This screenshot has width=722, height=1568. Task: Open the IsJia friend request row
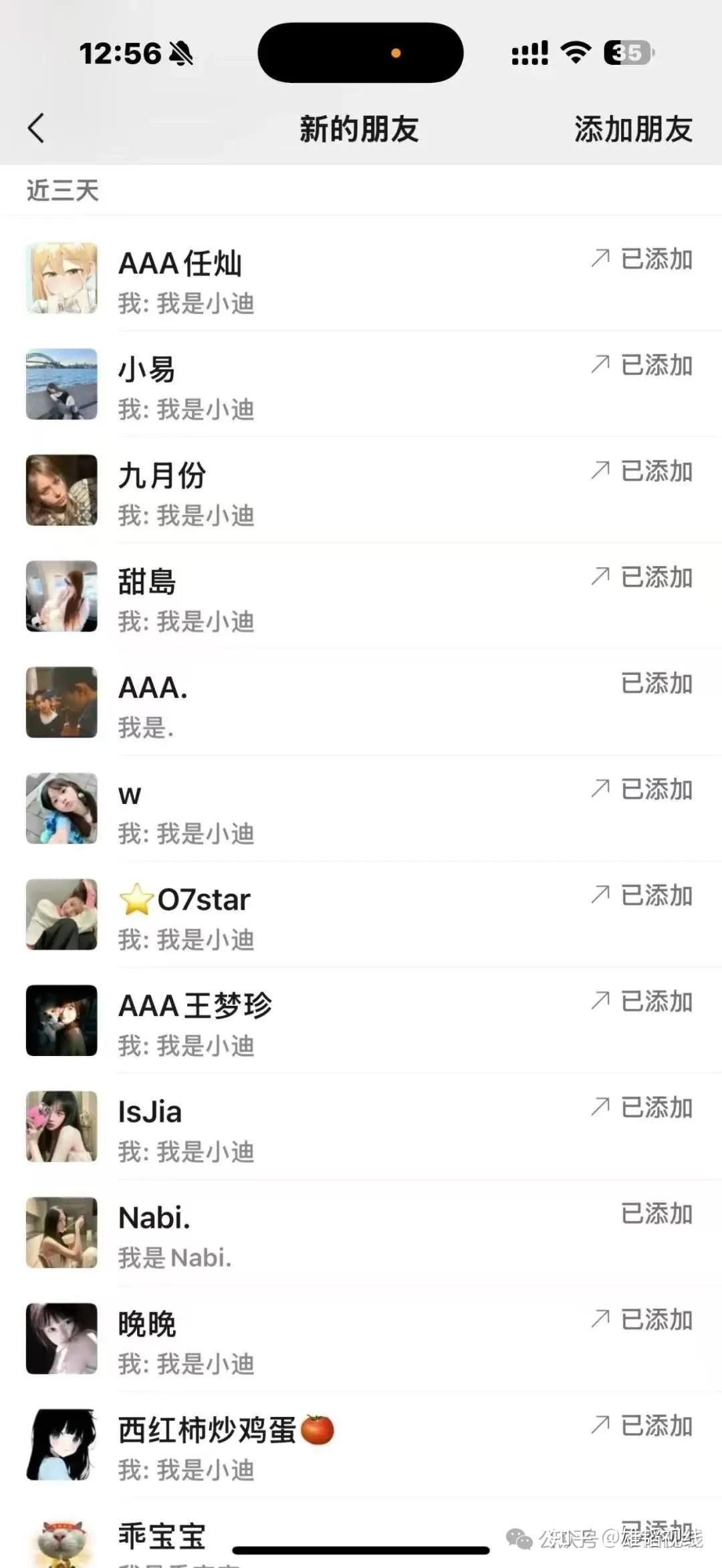[x=361, y=1126]
